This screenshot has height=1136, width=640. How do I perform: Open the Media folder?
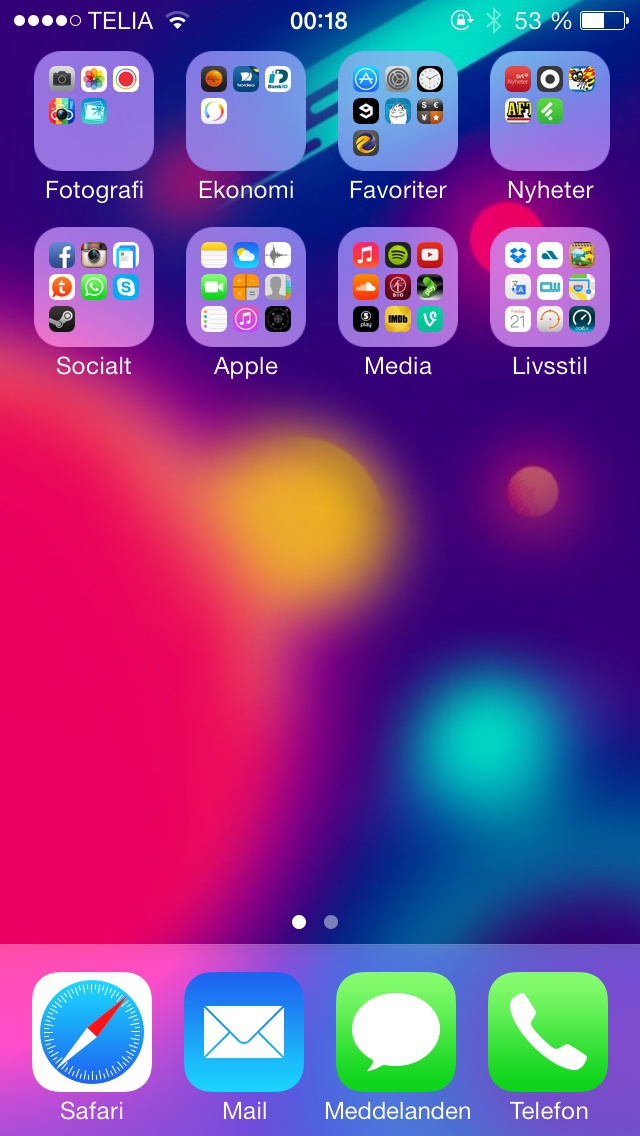[398, 287]
